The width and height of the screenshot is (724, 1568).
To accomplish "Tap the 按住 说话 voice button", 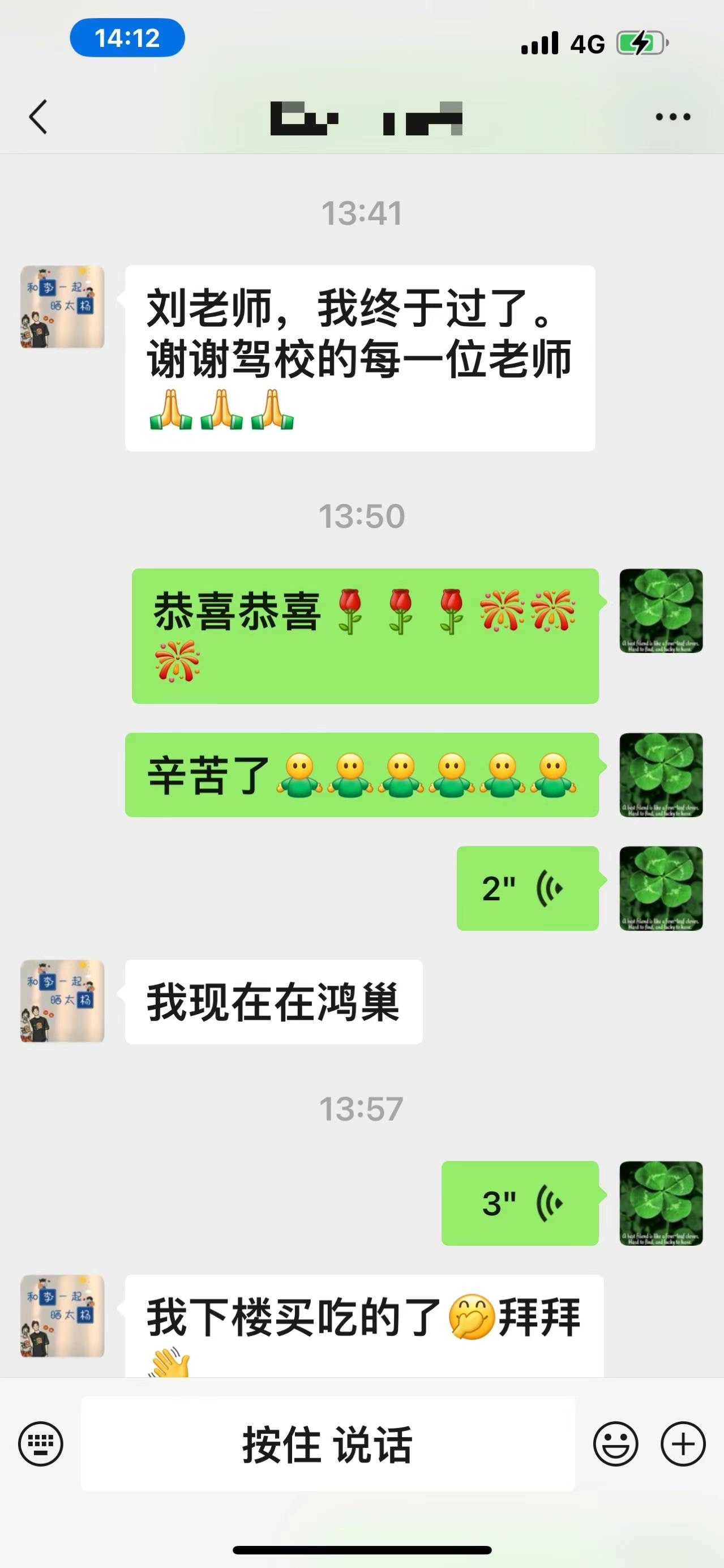I will coord(327,1443).
